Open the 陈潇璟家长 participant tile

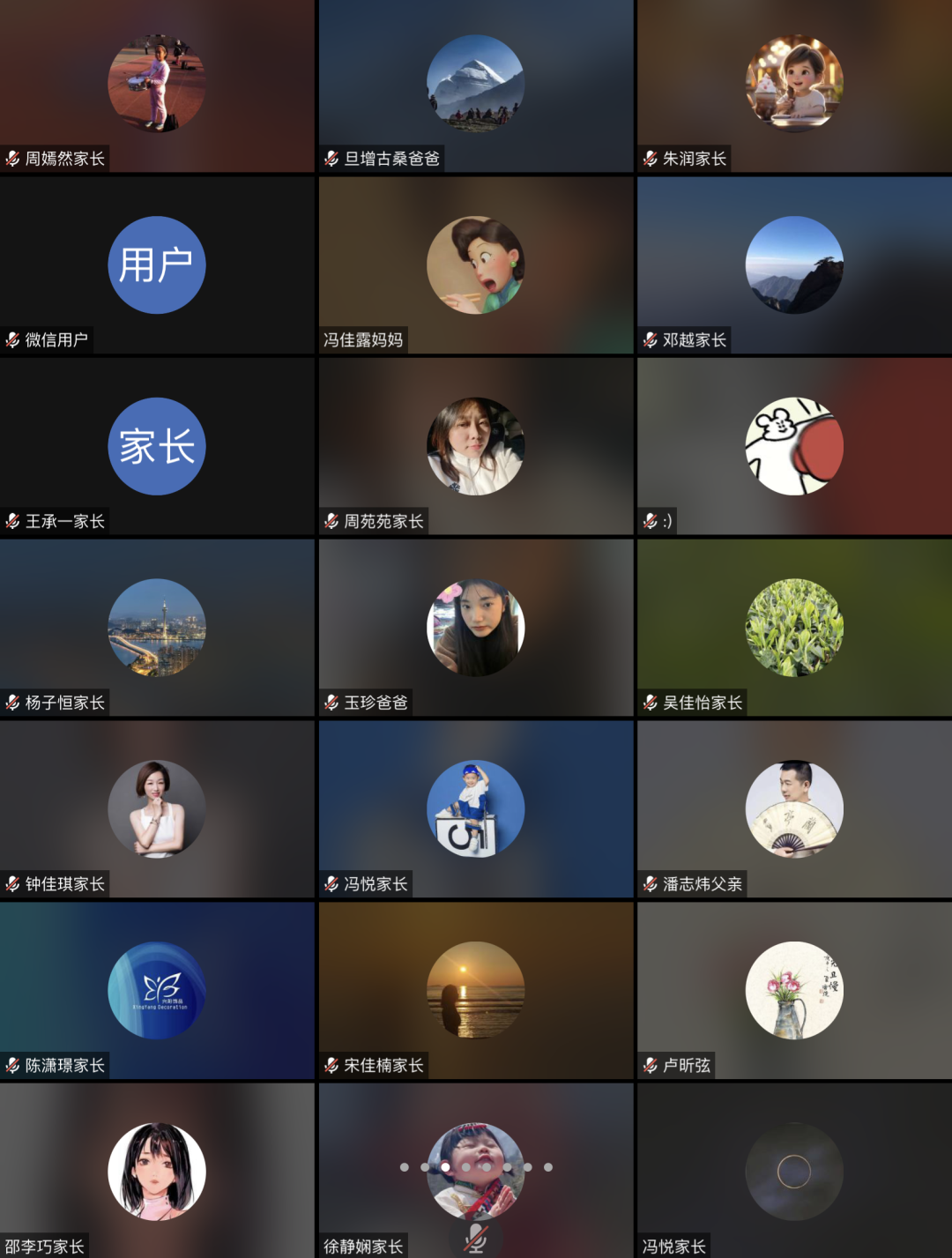(157, 990)
